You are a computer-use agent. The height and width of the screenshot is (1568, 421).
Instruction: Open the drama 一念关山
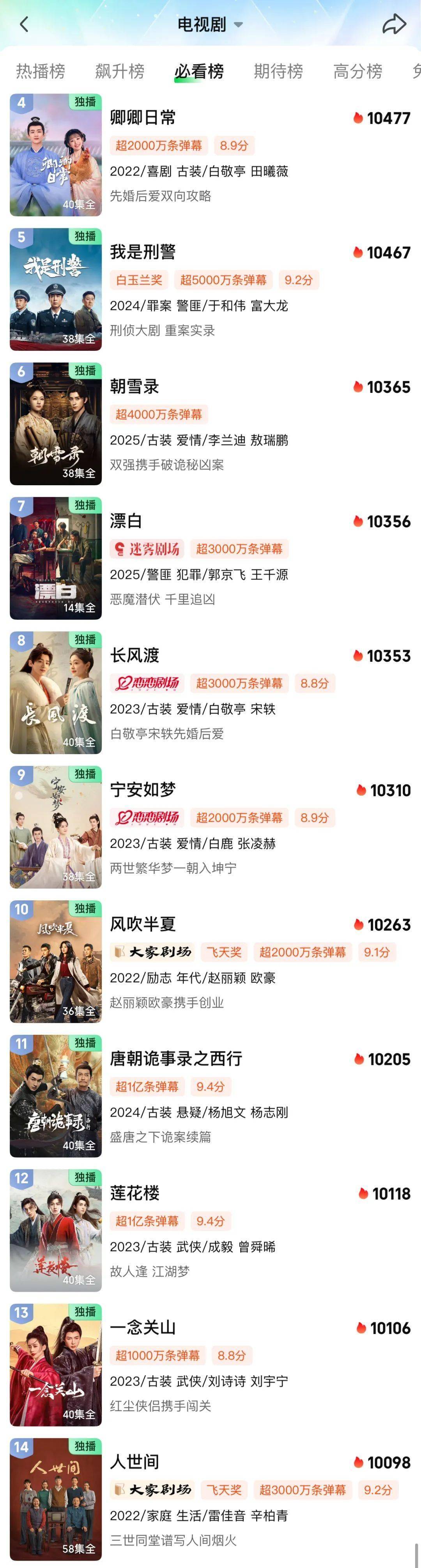pos(142,1328)
